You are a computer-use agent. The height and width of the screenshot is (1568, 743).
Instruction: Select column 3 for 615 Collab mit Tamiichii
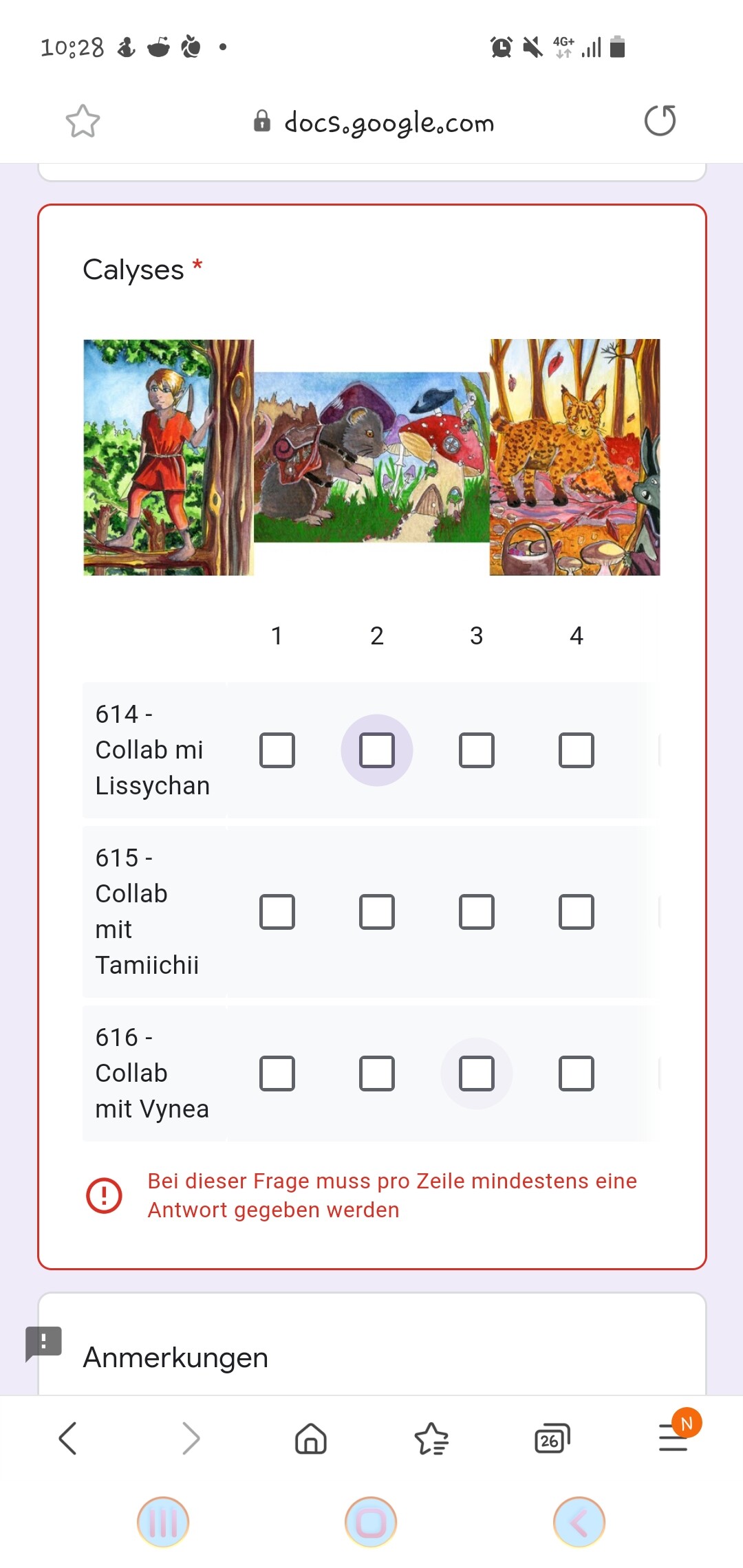(477, 912)
